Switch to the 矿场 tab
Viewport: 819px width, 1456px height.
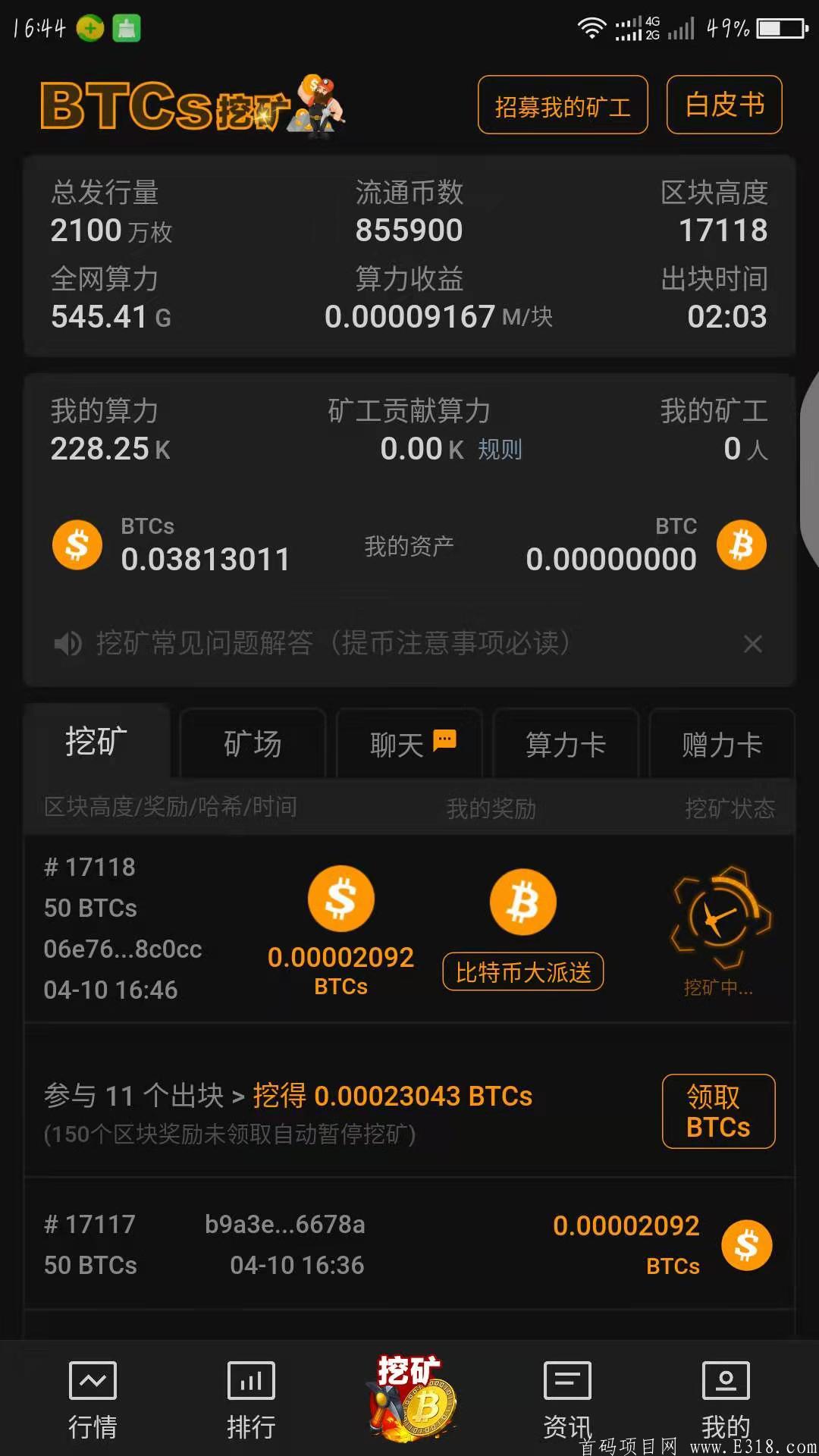point(253,744)
